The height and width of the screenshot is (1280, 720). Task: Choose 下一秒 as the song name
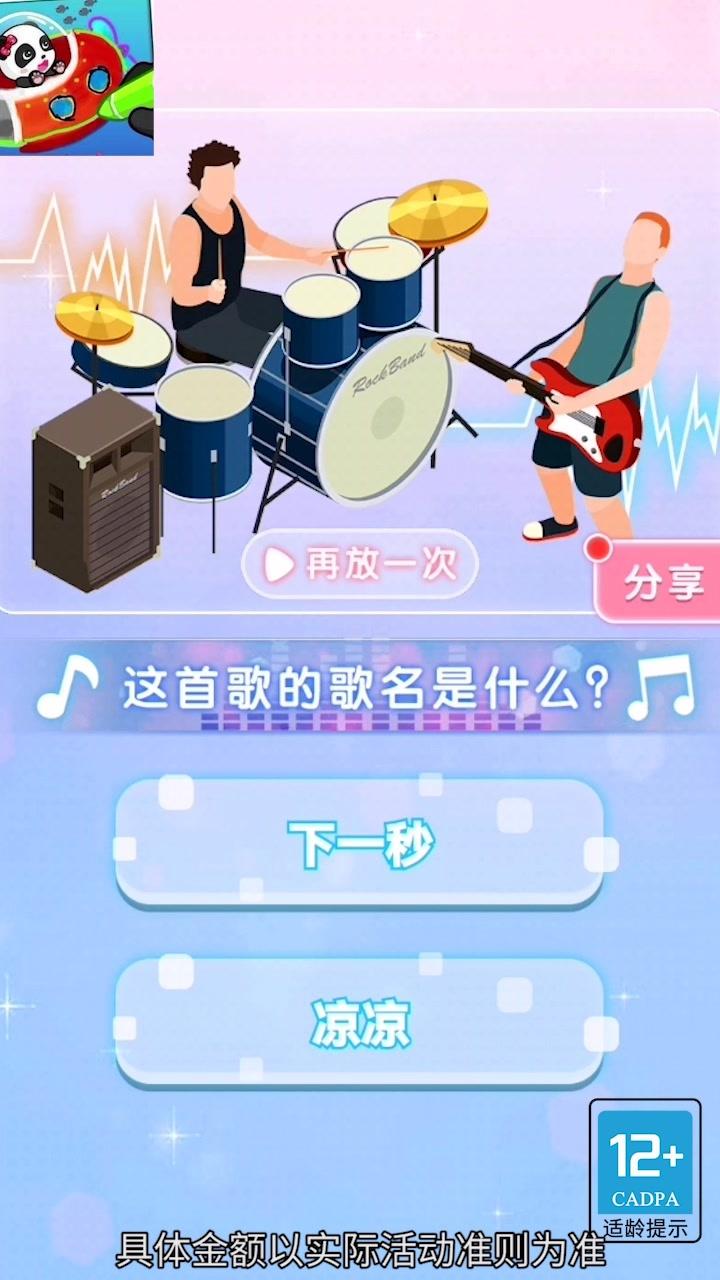(360, 845)
